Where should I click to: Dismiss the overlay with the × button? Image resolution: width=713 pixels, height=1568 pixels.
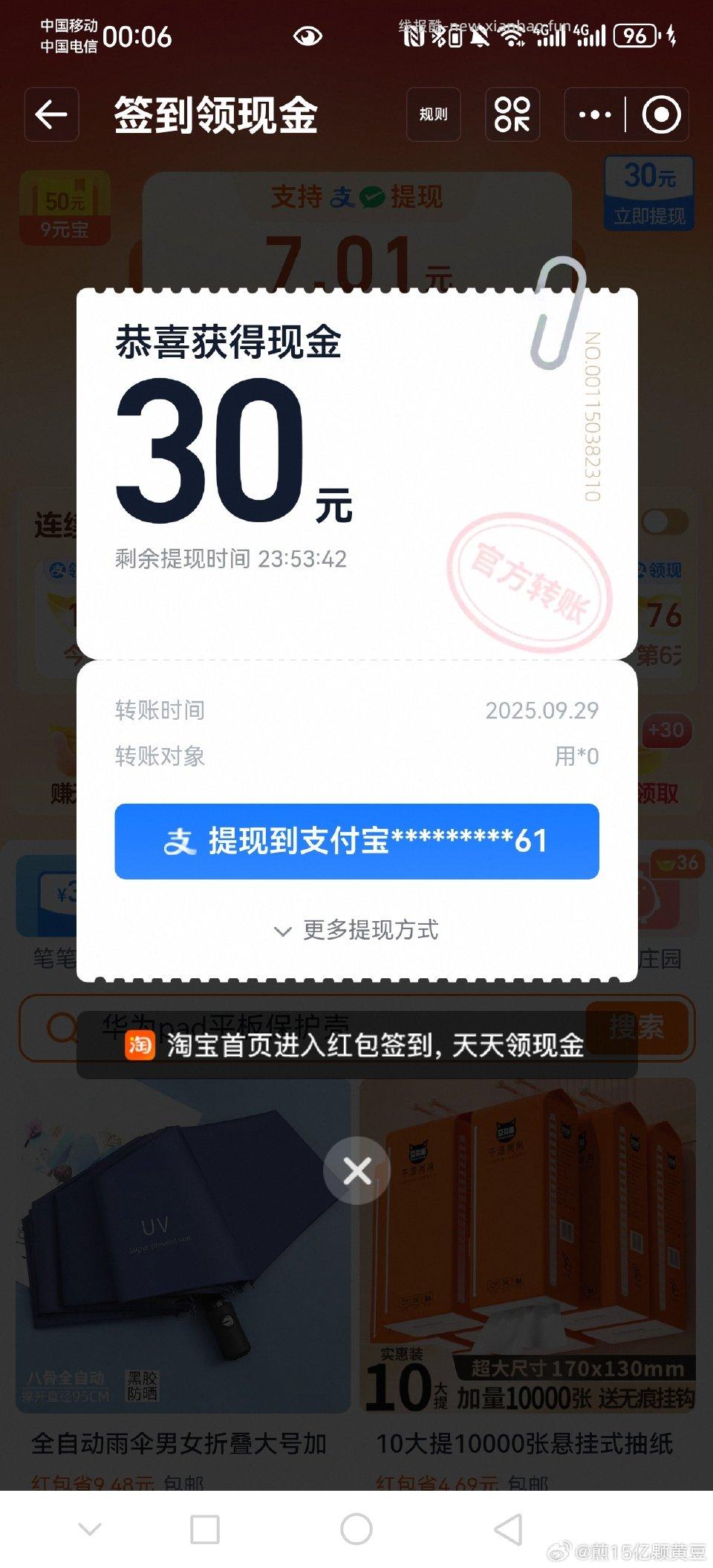(356, 1171)
